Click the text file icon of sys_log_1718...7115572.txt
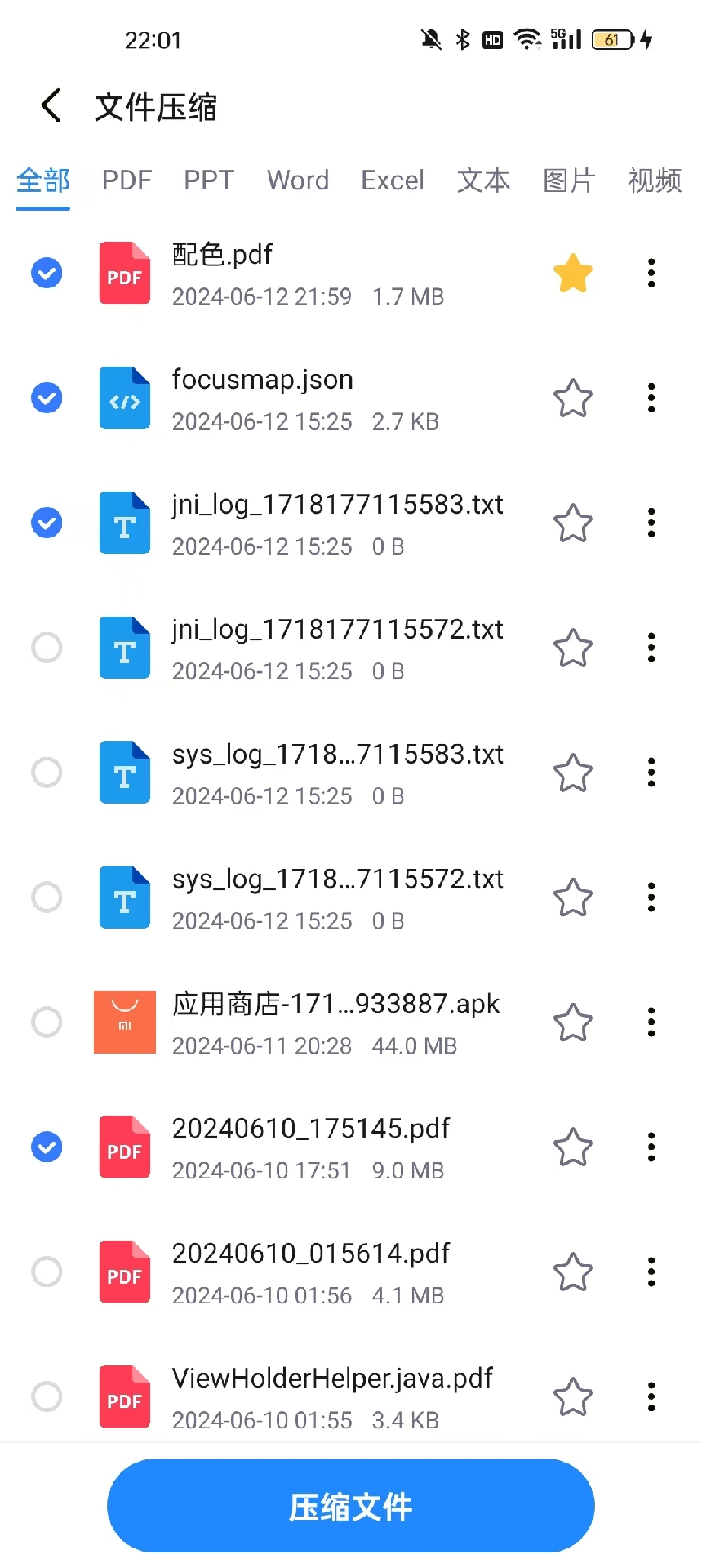Screen dimensions: 702x1568 (124, 897)
